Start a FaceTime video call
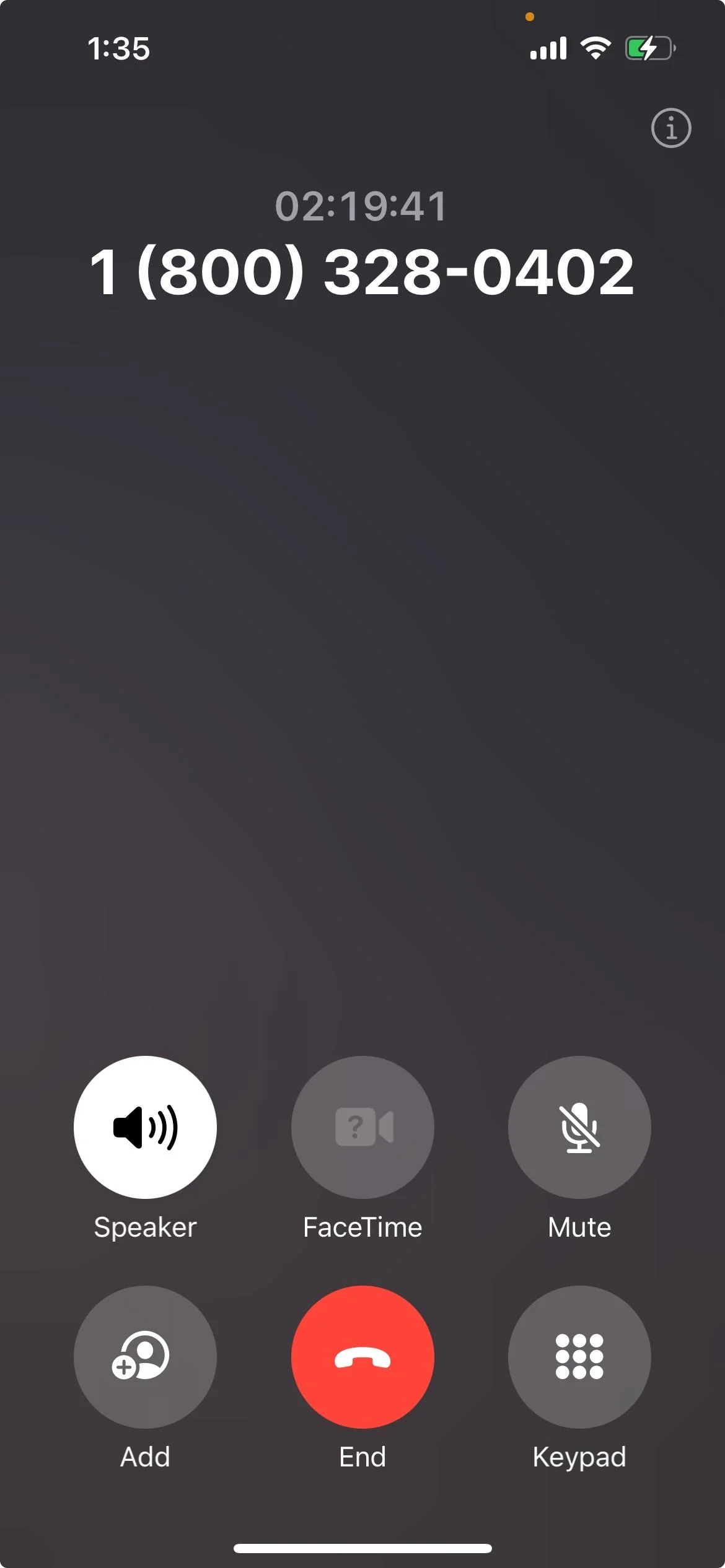The height and width of the screenshot is (1568, 725). [362, 1128]
